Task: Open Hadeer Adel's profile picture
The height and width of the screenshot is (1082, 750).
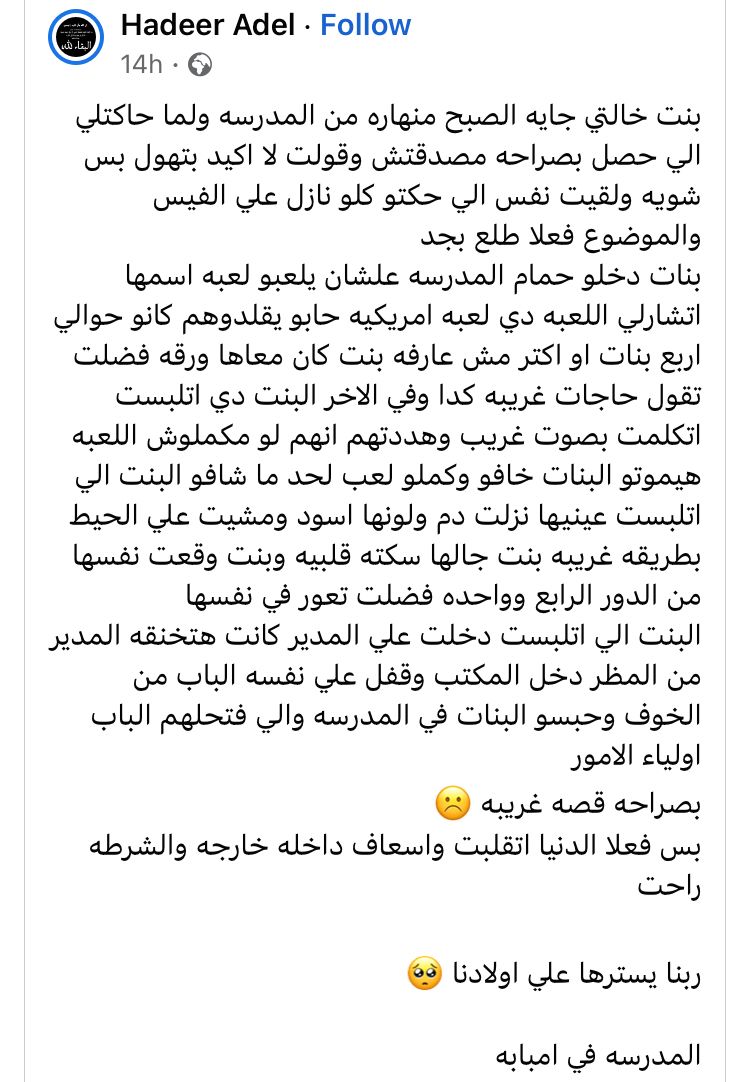Action: tap(77, 39)
